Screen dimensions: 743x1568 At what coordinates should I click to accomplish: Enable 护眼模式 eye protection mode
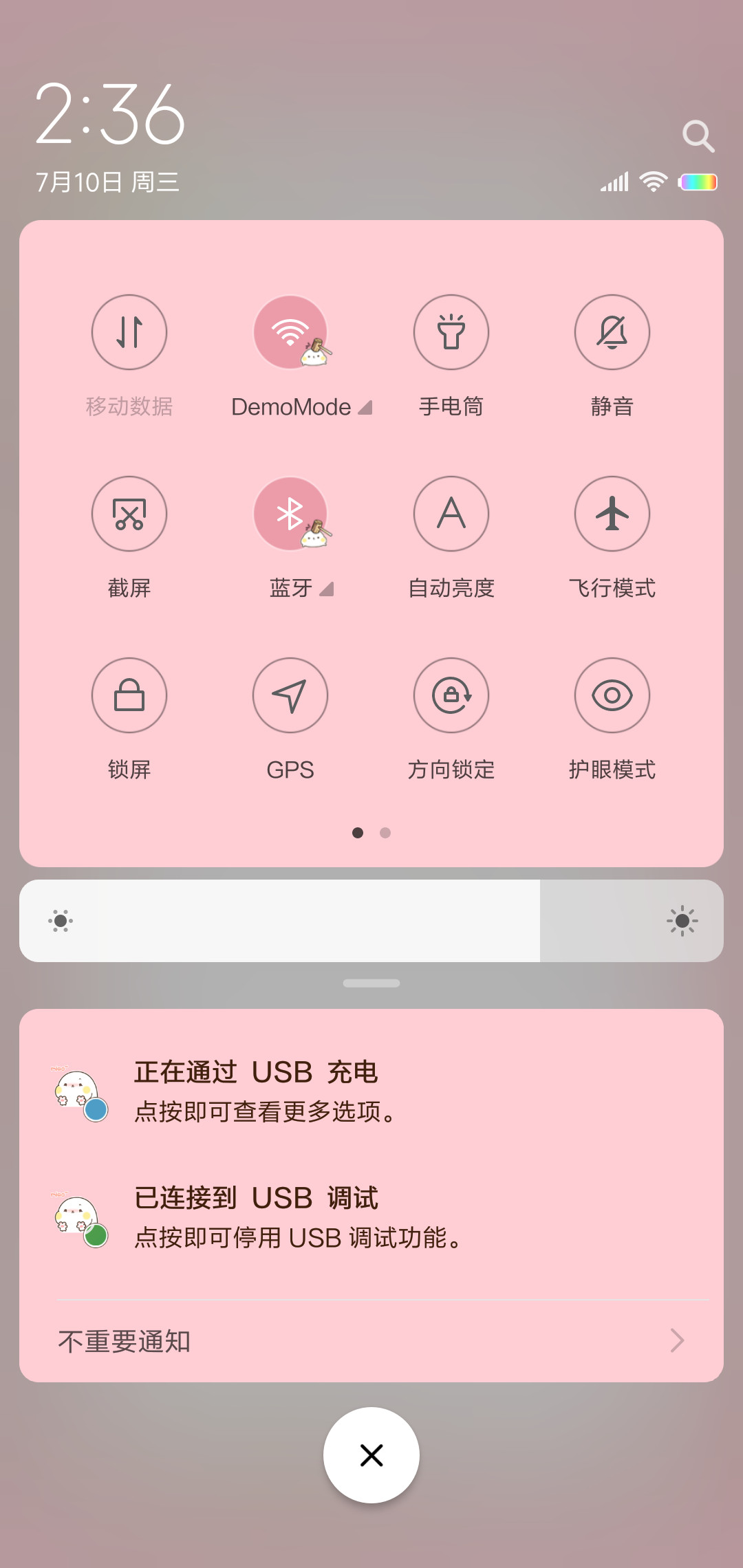(x=612, y=695)
